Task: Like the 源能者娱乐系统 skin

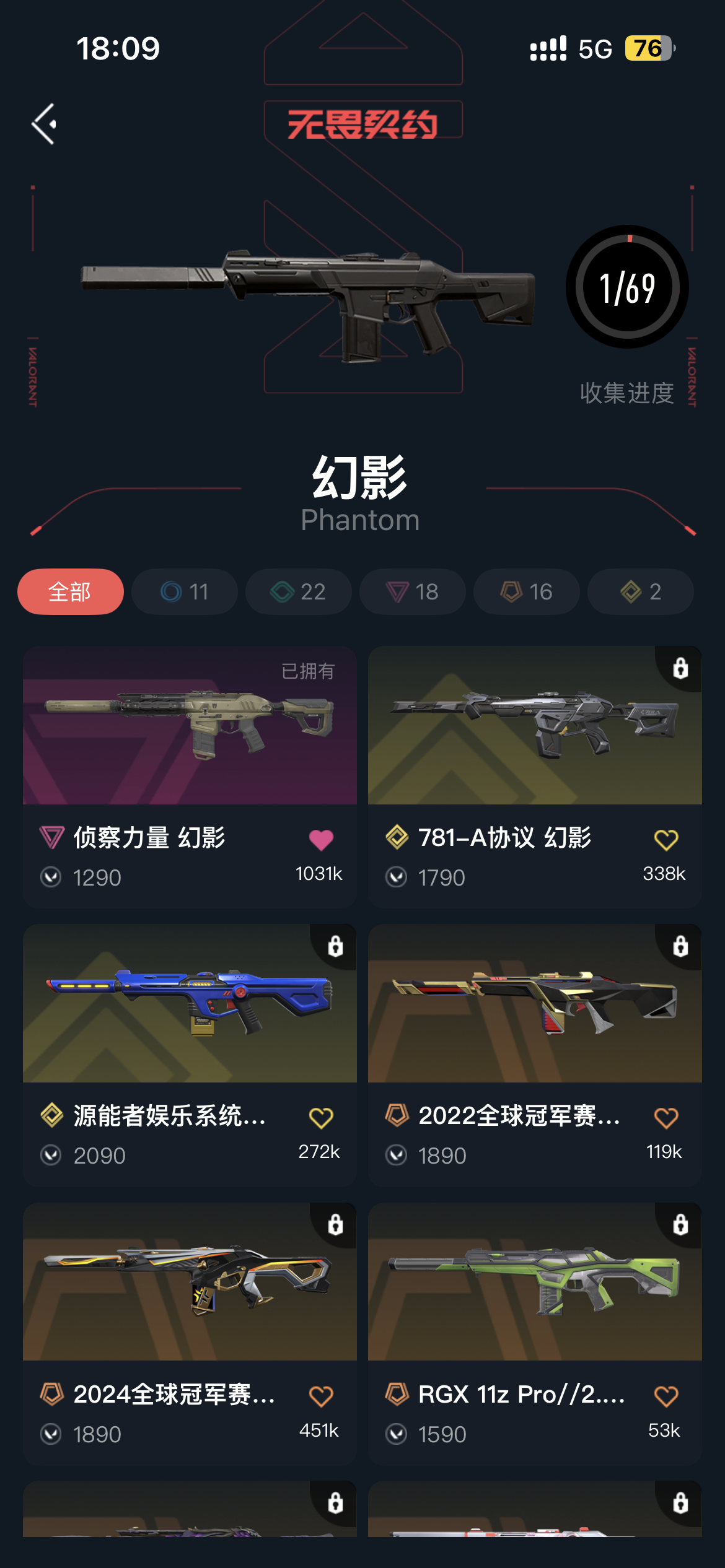Action: coord(321,1118)
